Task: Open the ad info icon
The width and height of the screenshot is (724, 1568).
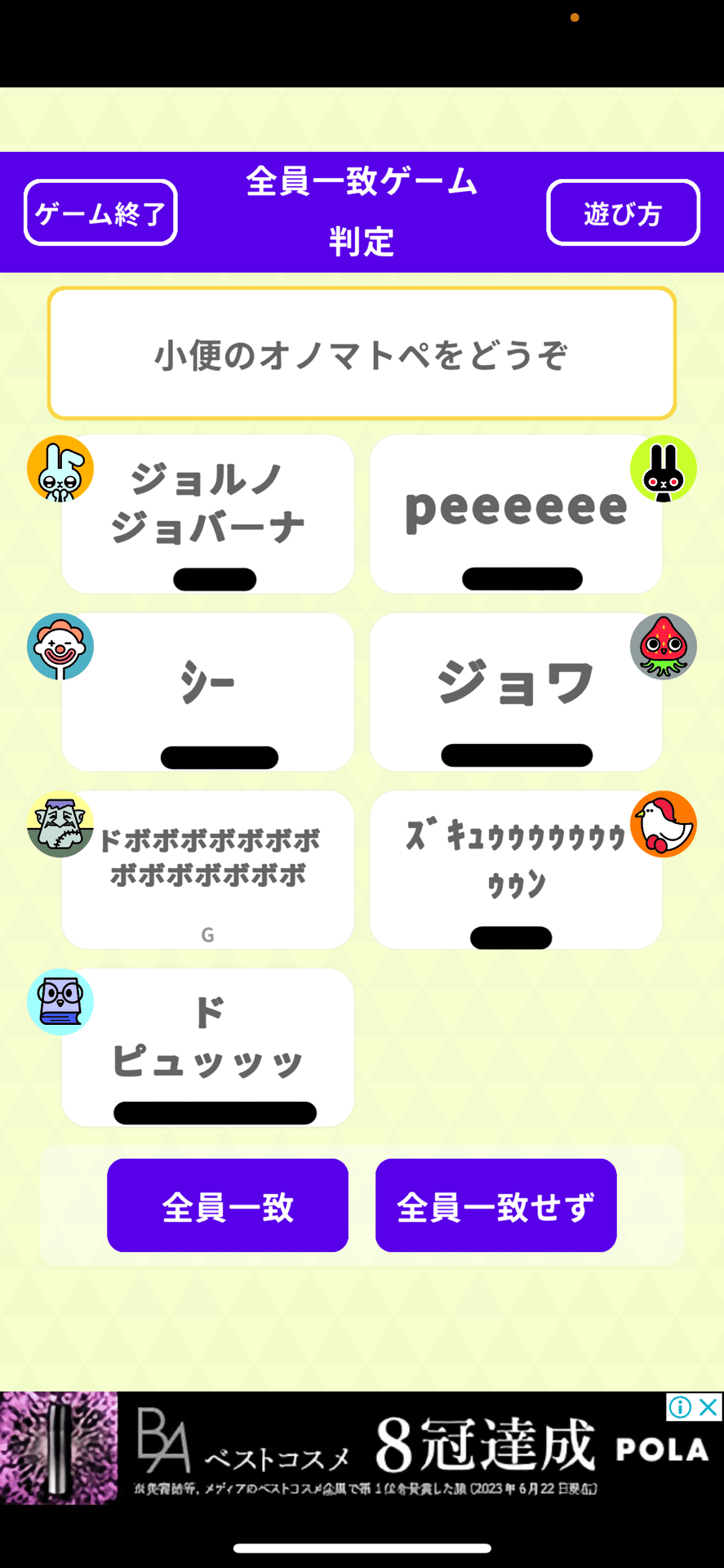Action: click(x=680, y=1407)
